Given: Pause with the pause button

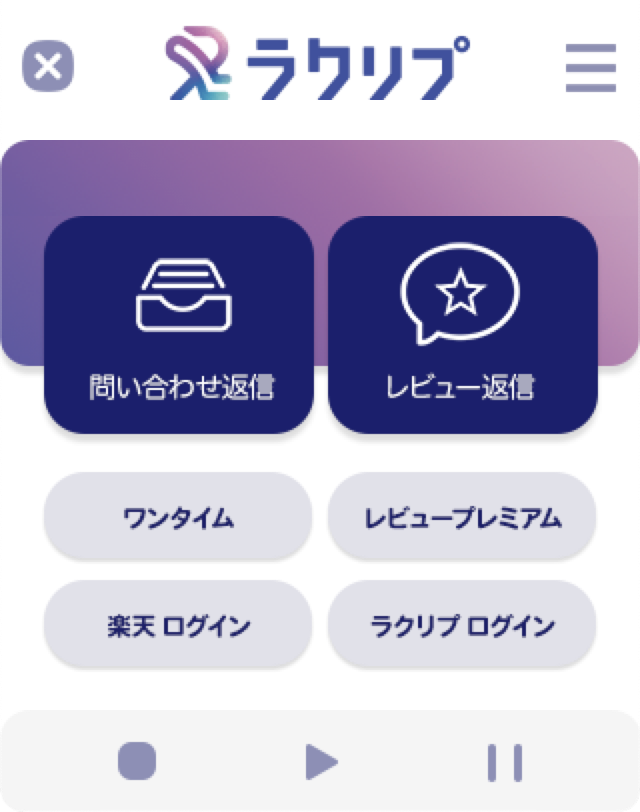Looking at the screenshot, I should pyautogui.click(x=504, y=762).
